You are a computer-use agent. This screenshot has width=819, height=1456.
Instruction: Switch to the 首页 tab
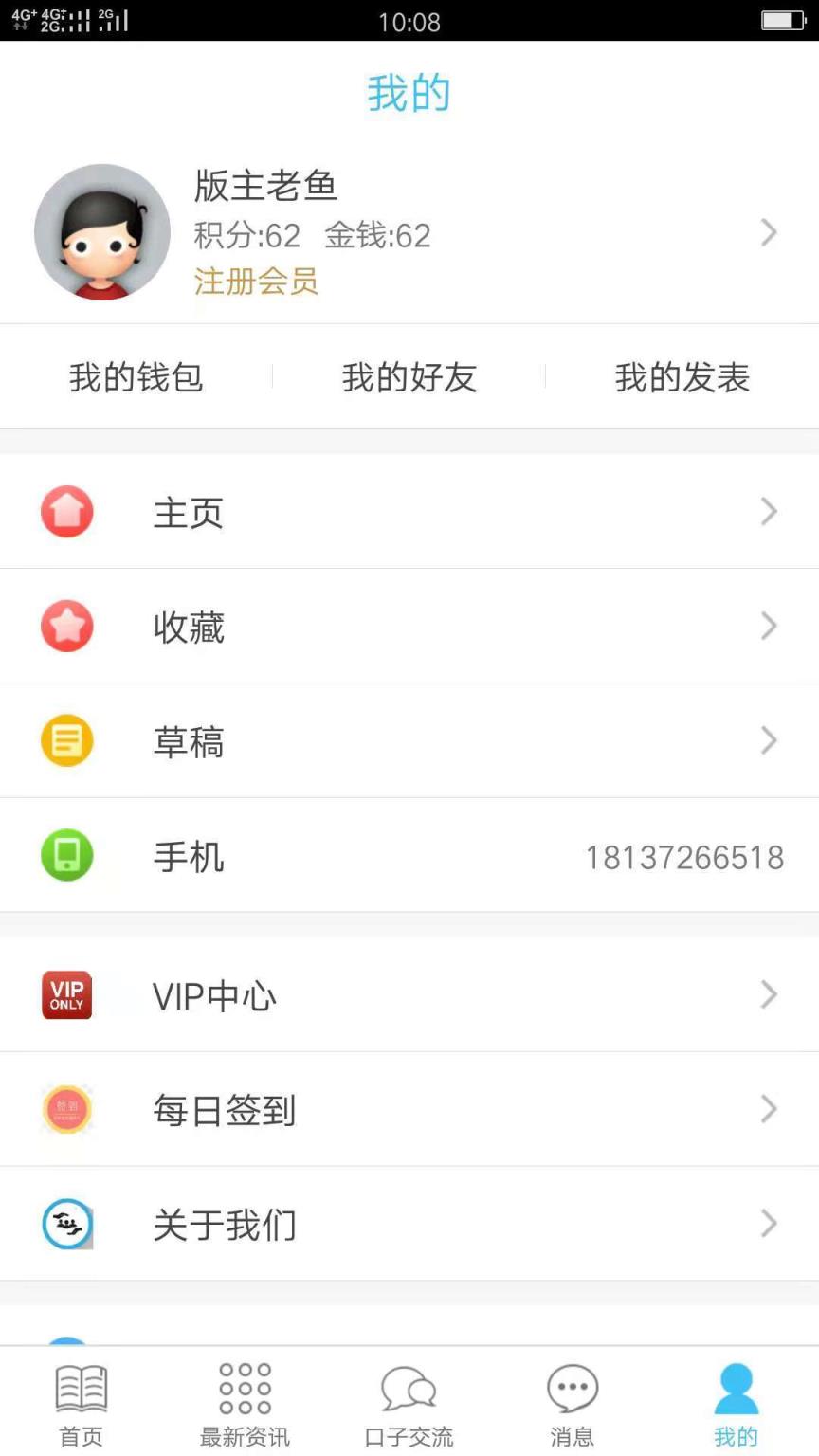point(82,1403)
